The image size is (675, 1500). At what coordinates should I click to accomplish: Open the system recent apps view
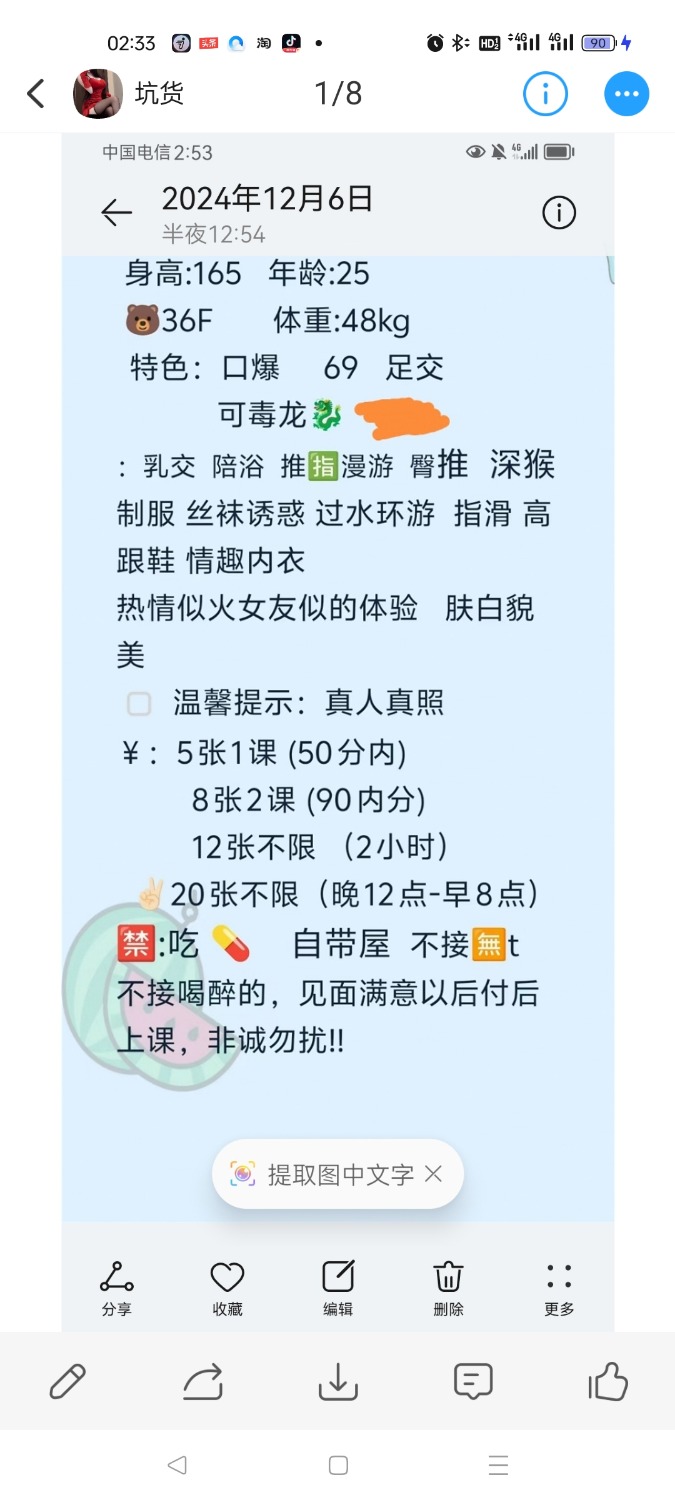click(498, 1466)
